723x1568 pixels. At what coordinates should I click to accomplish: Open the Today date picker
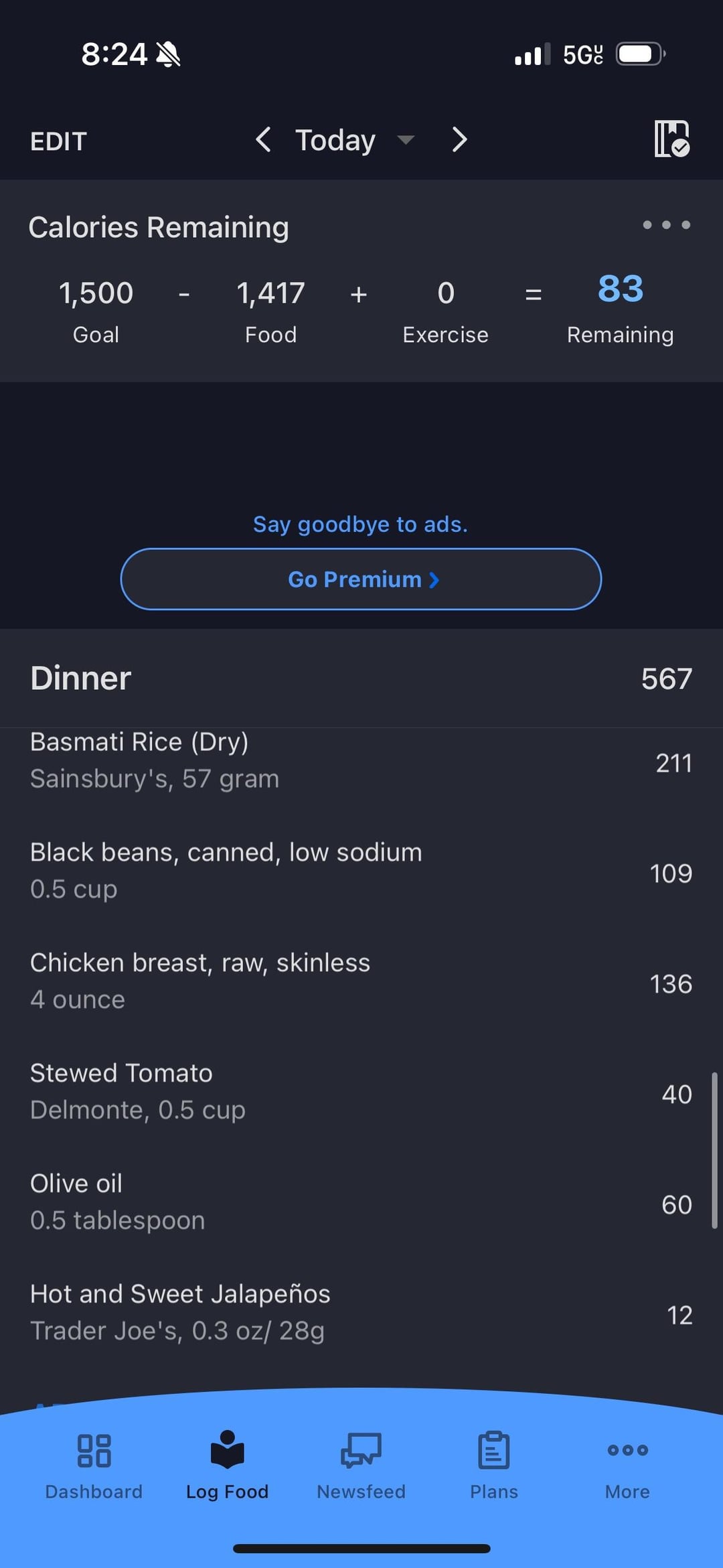355,140
